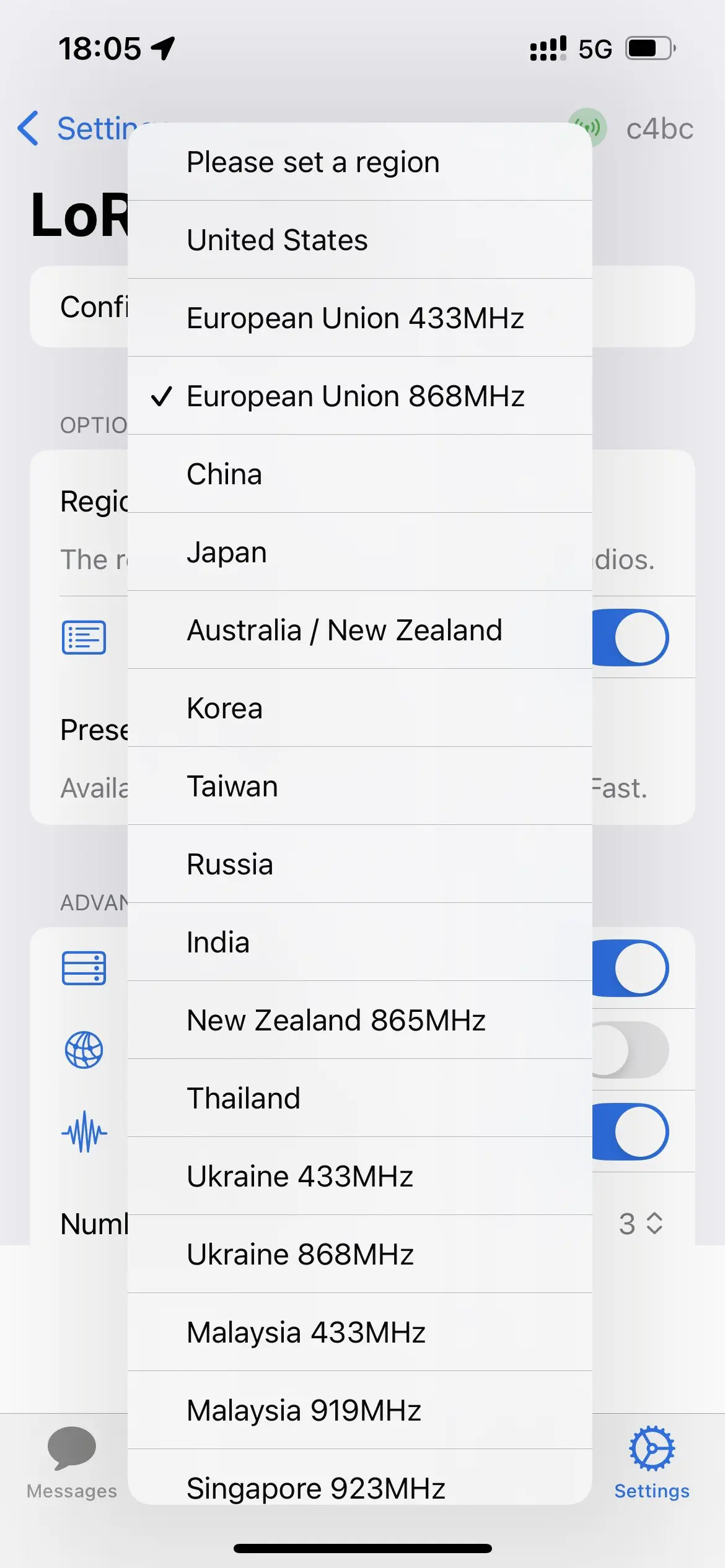Select China as region
Viewport: 725px width, 1568px height.
point(359,474)
